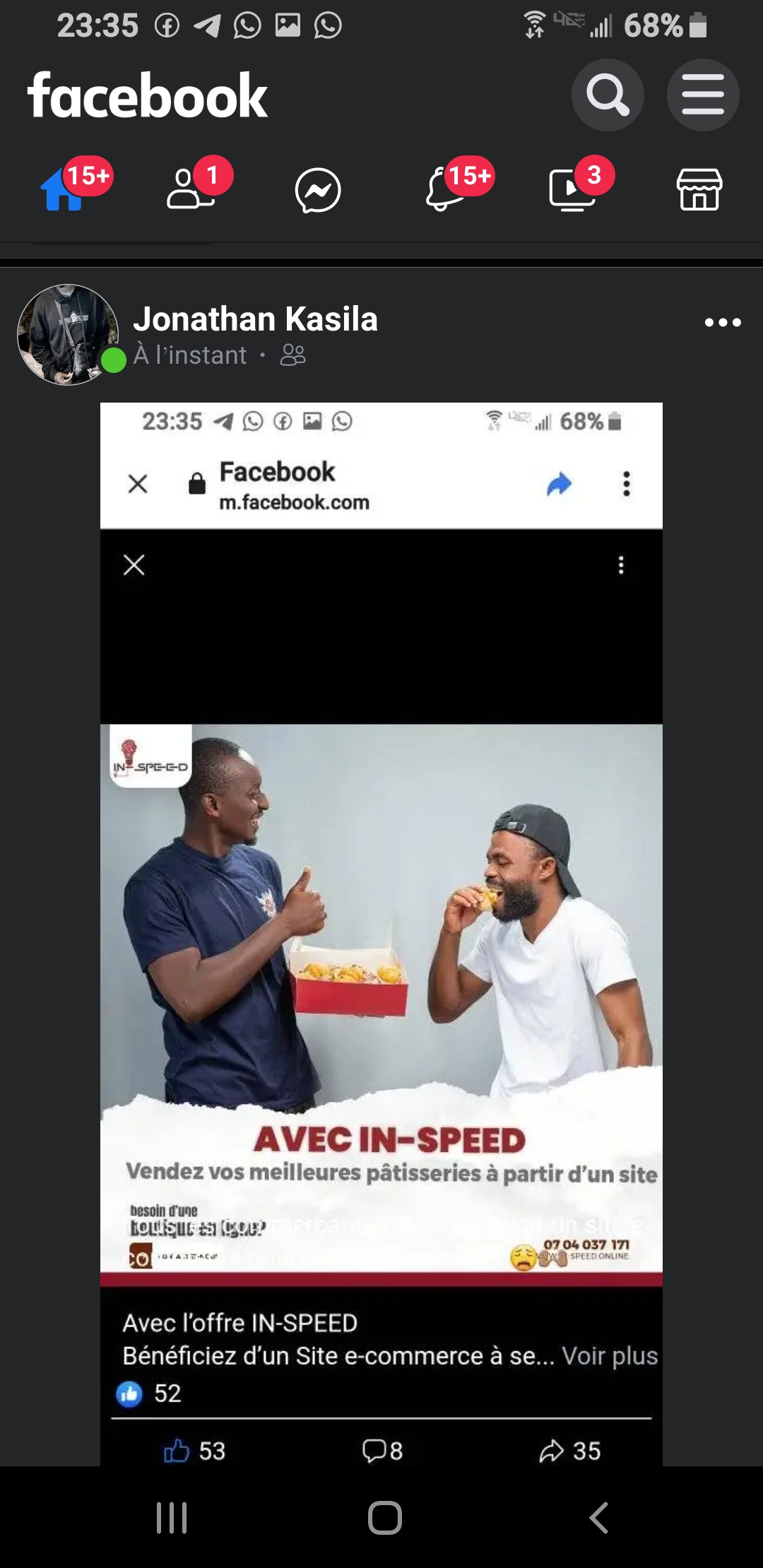
Task: Open options for Jonathan Kasila's post
Action: [723, 323]
